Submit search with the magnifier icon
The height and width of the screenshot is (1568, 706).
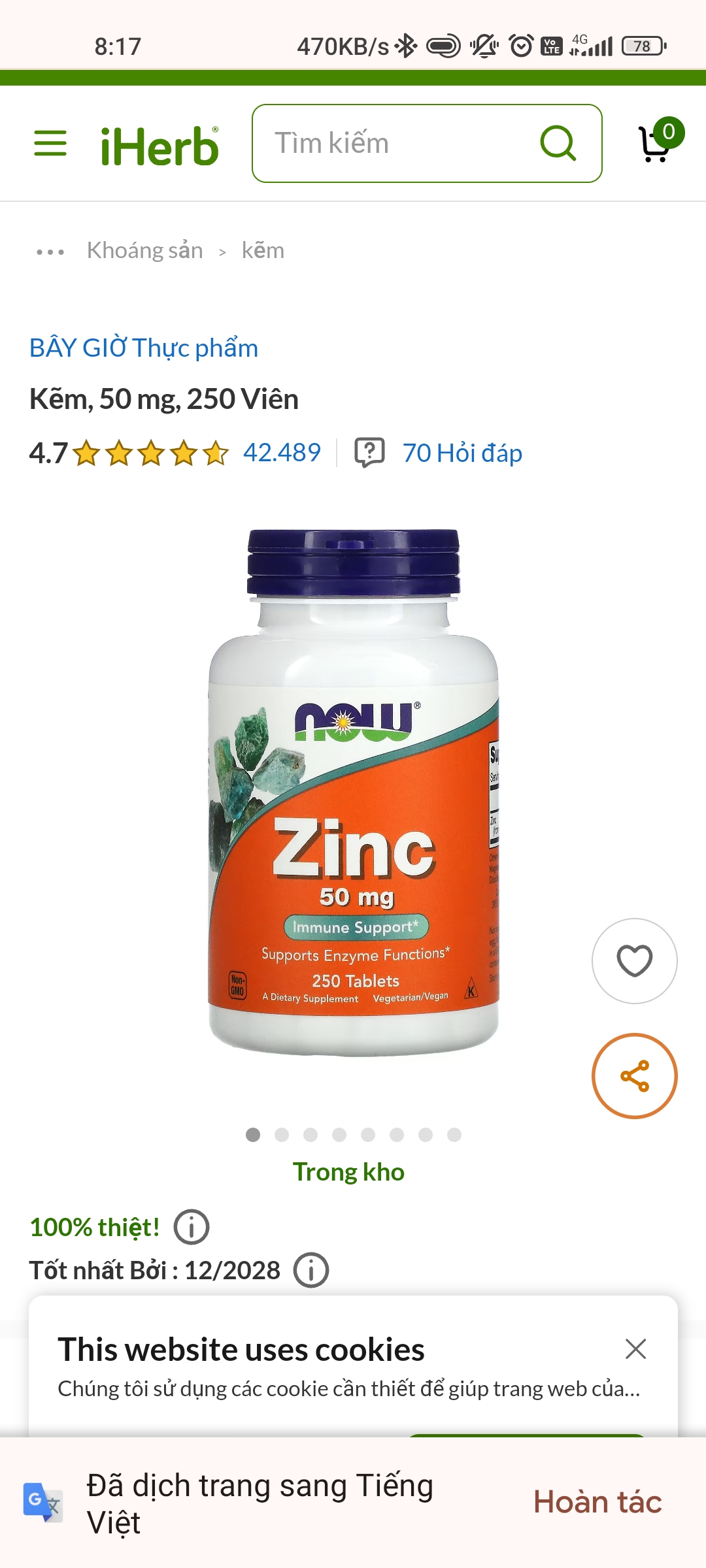(x=558, y=143)
